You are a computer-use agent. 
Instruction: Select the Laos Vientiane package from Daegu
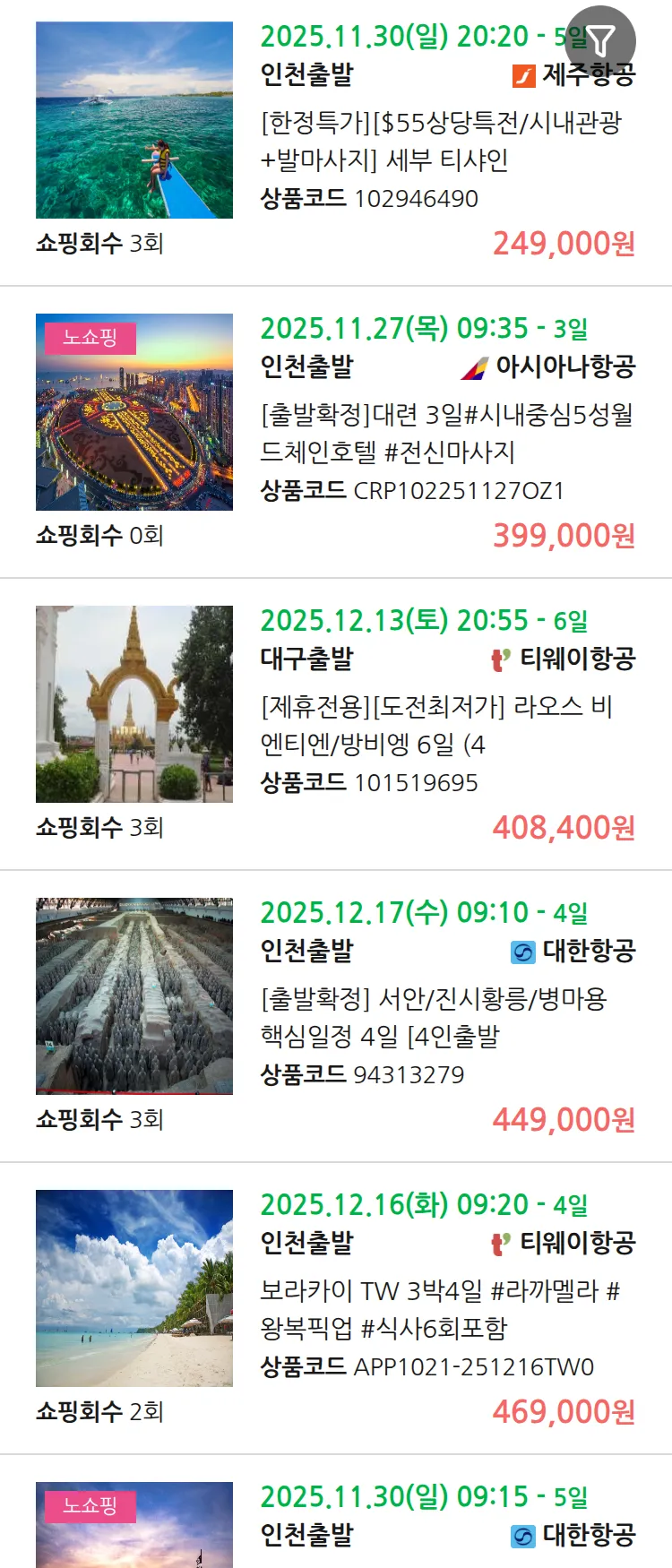436,725
